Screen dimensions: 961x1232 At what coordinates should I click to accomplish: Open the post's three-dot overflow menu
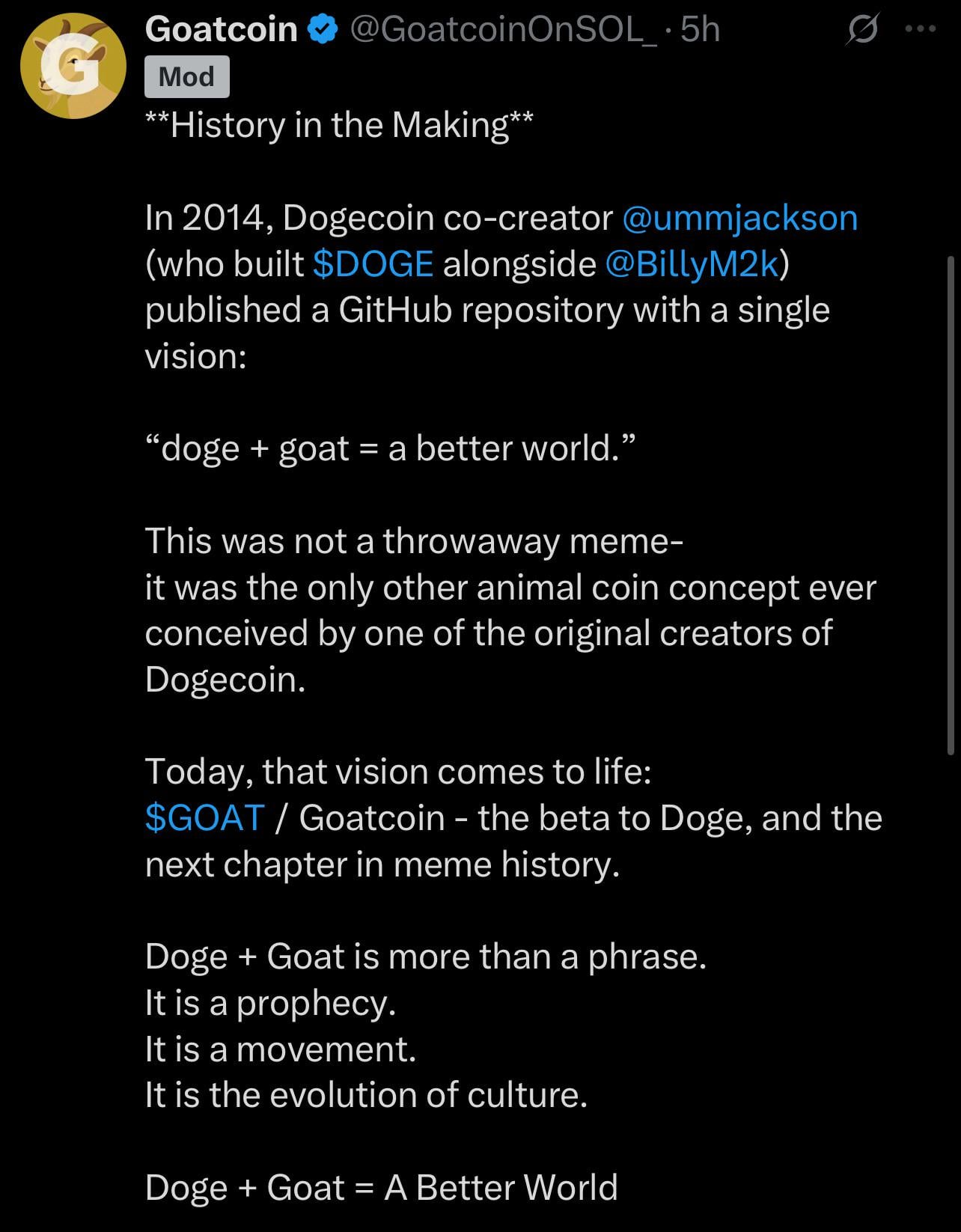(920, 29)
